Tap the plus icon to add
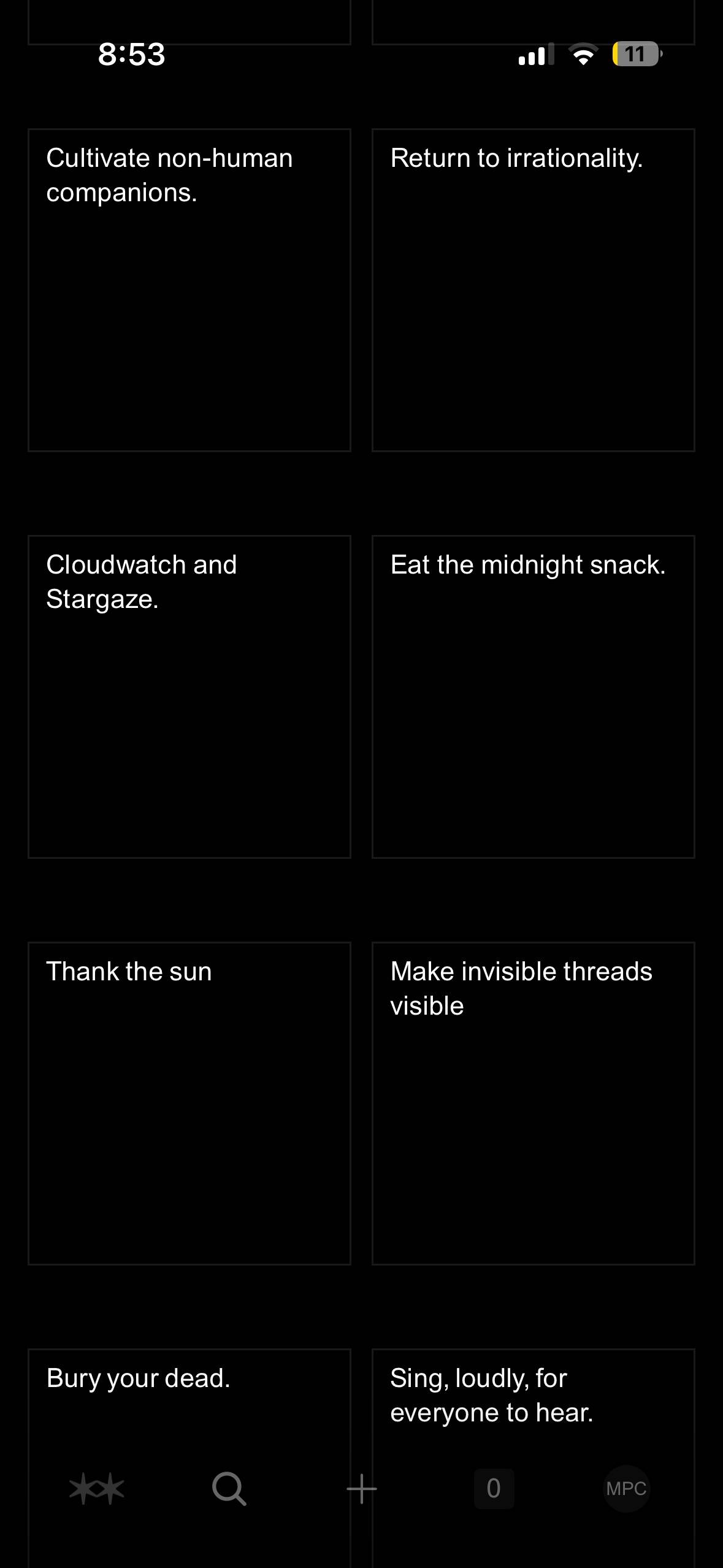Viewport: 723px width, 1568px height. 362,1489
